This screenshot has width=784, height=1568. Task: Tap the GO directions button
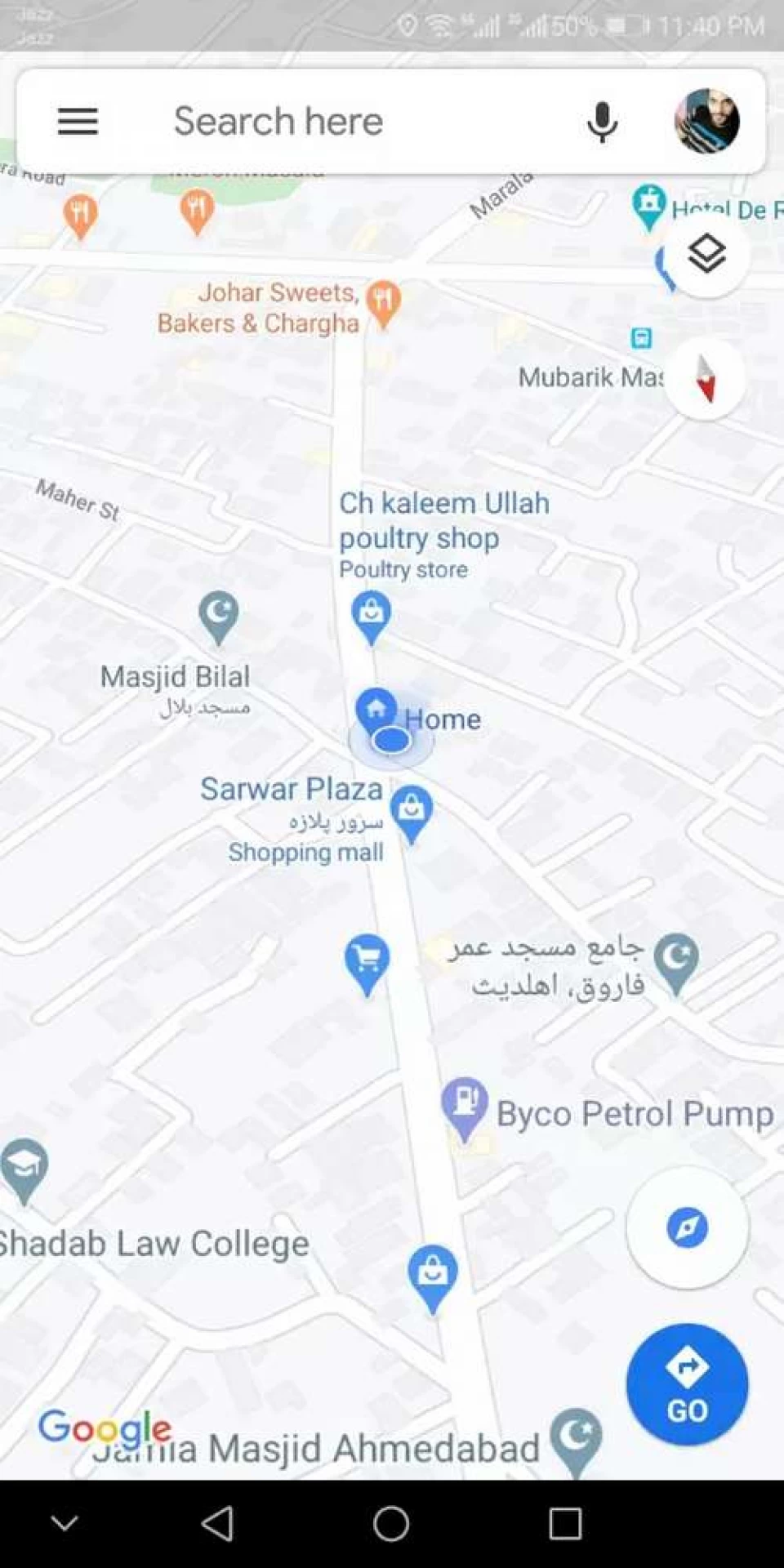coord(688,1386)
